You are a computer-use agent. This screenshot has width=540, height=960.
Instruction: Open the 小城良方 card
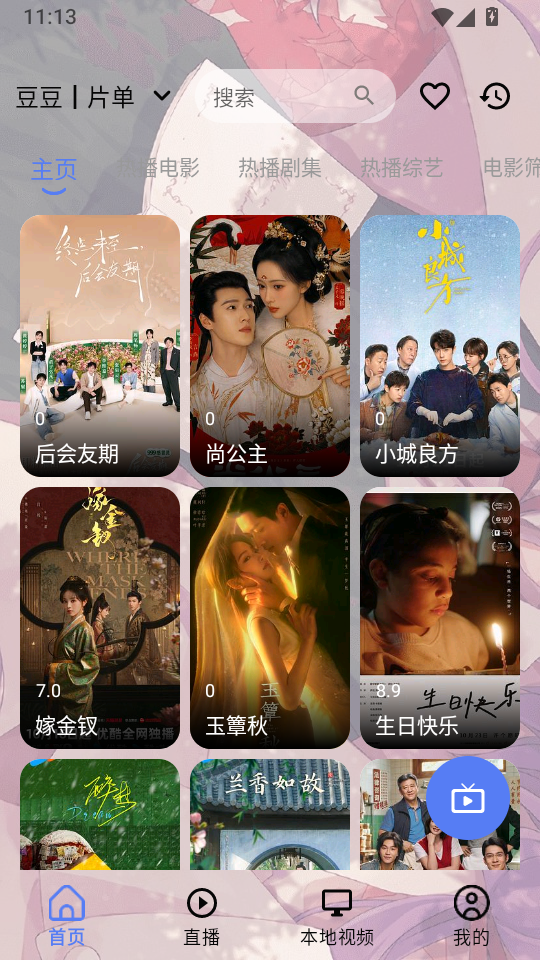(440, 345)
